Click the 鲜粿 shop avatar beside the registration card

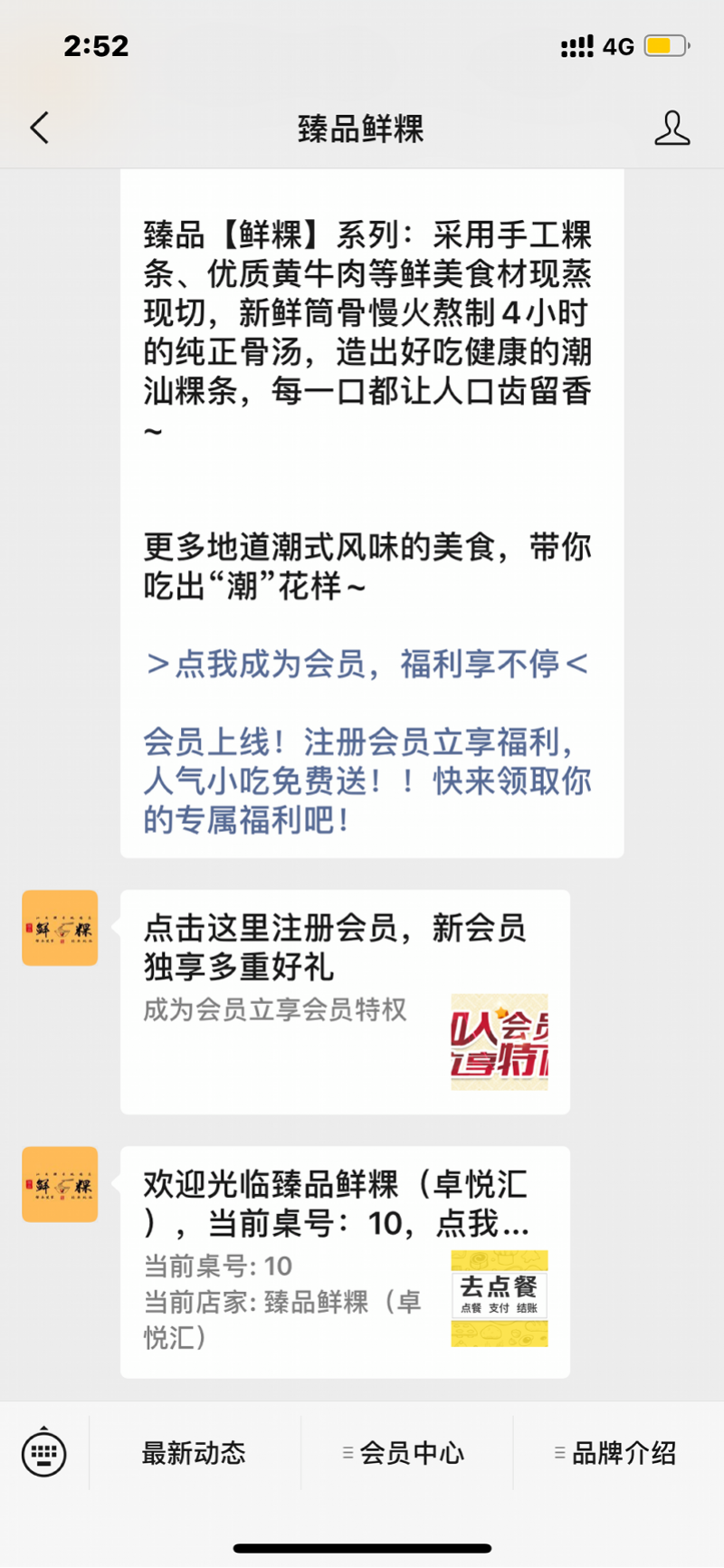pyautogui.click(x=60, y=928)
